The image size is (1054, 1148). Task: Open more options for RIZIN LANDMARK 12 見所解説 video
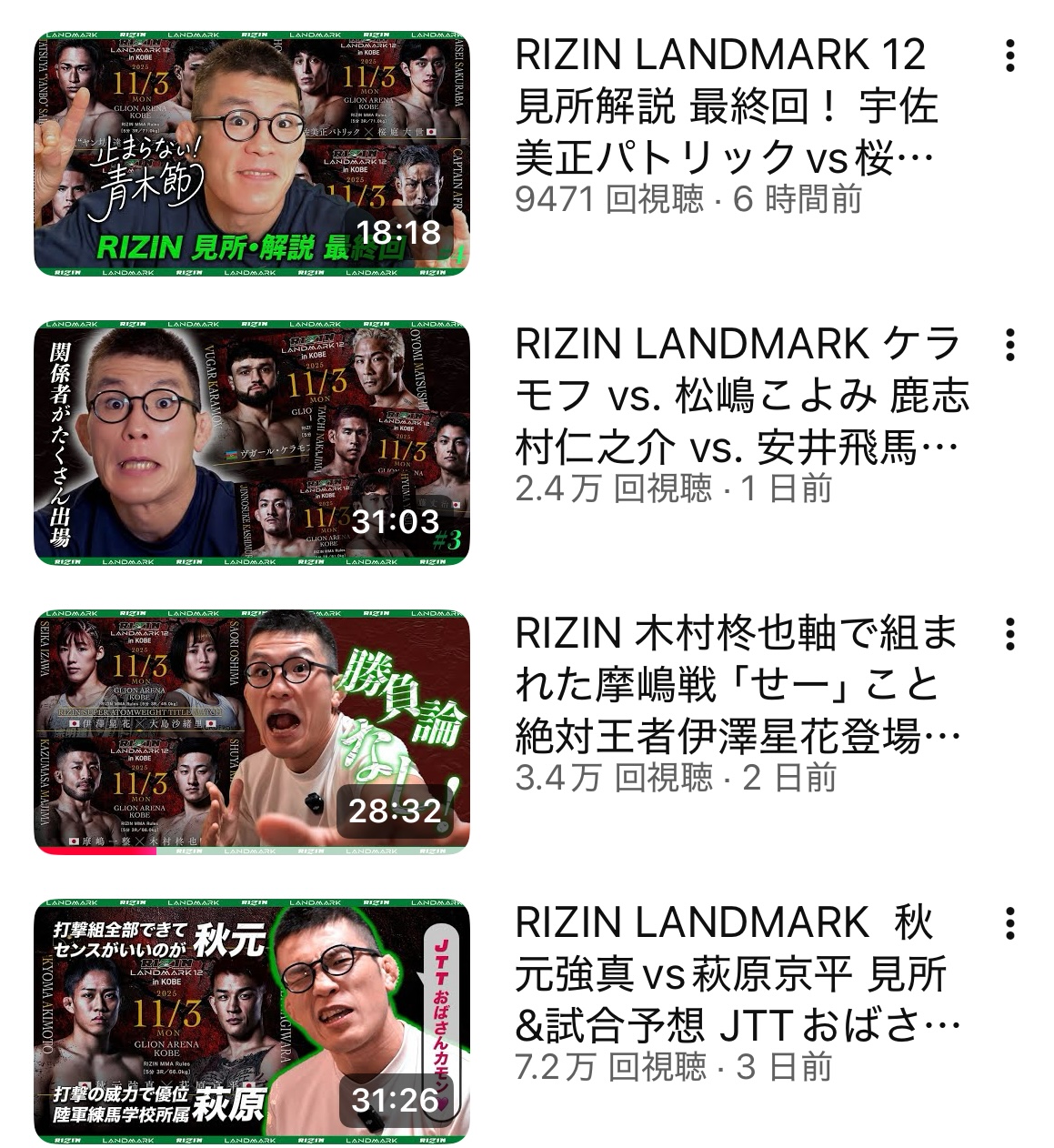[1009, 56]
